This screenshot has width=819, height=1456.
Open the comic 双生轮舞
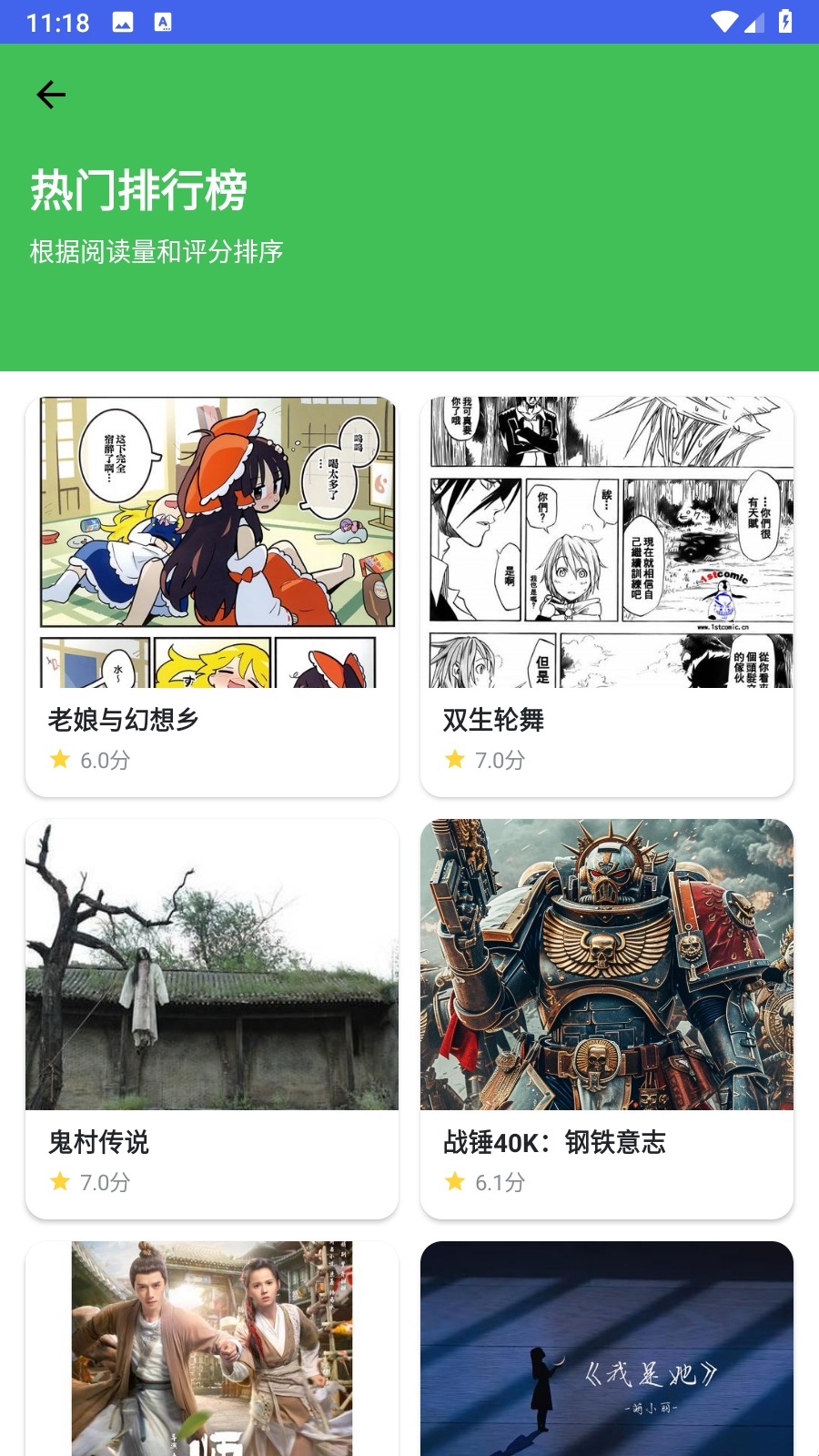(607, 596)
